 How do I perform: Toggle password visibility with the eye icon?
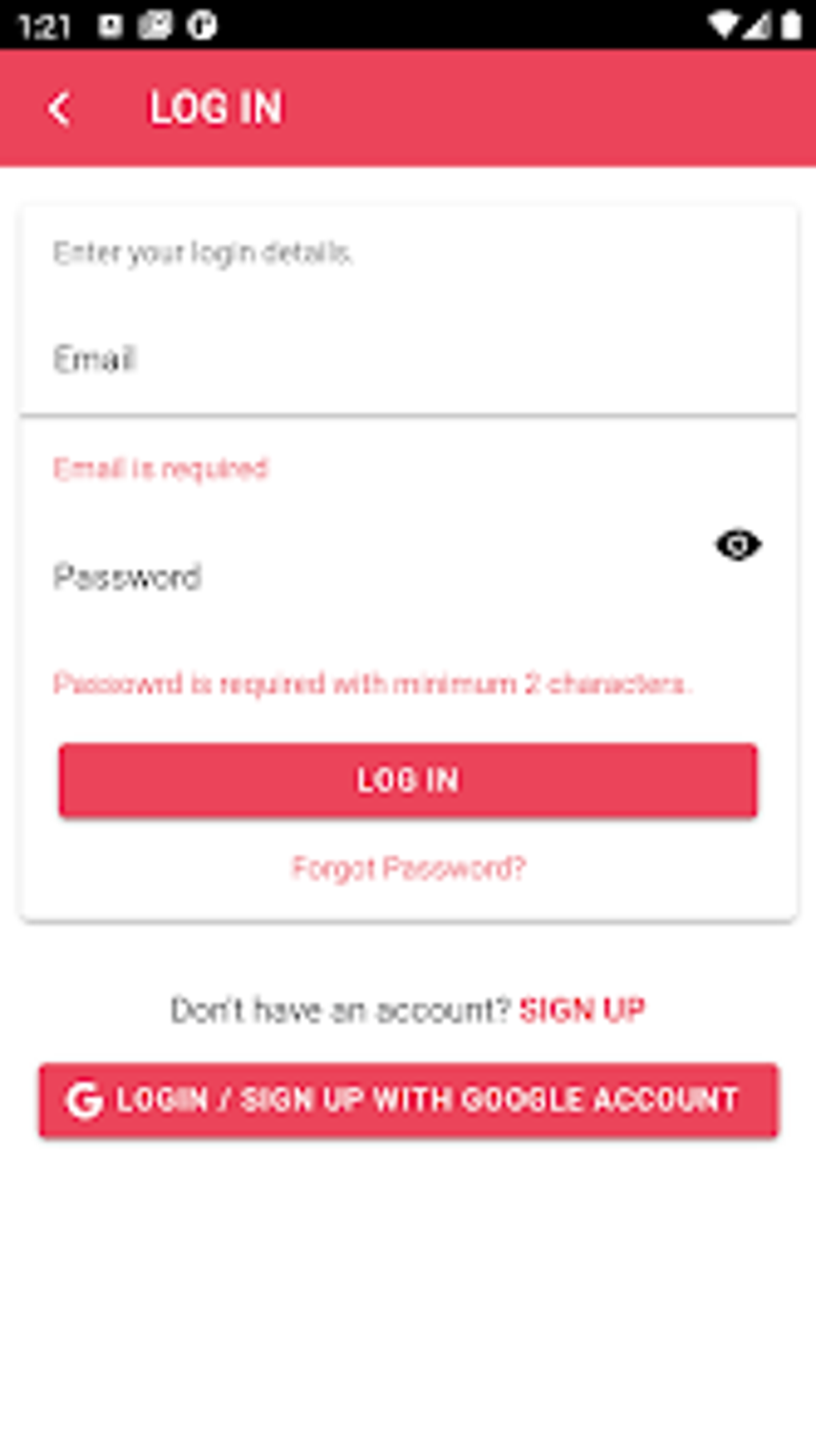point(738,544)
